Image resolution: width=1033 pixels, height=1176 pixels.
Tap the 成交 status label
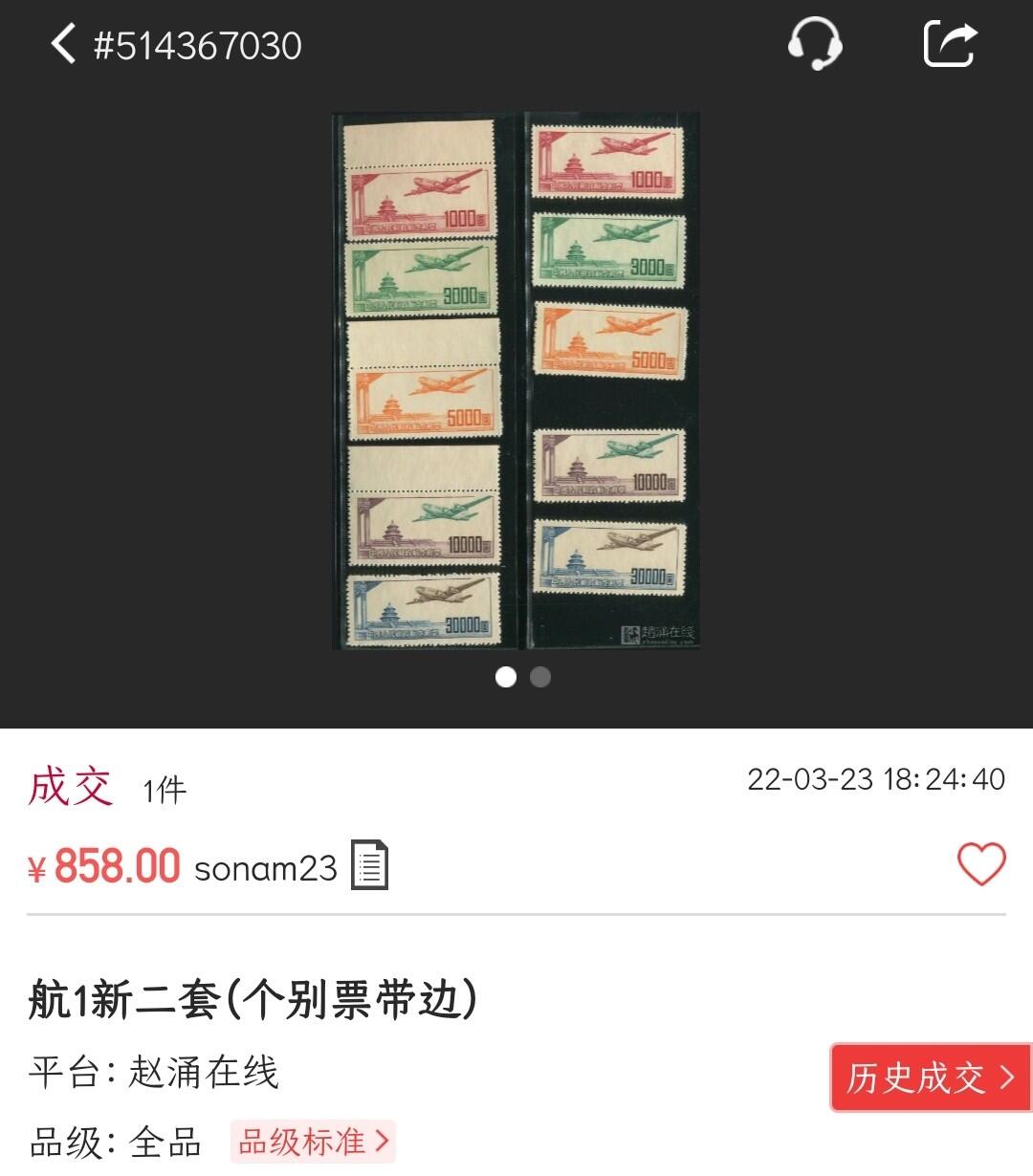pyautogui.click(x=69, y=786)
